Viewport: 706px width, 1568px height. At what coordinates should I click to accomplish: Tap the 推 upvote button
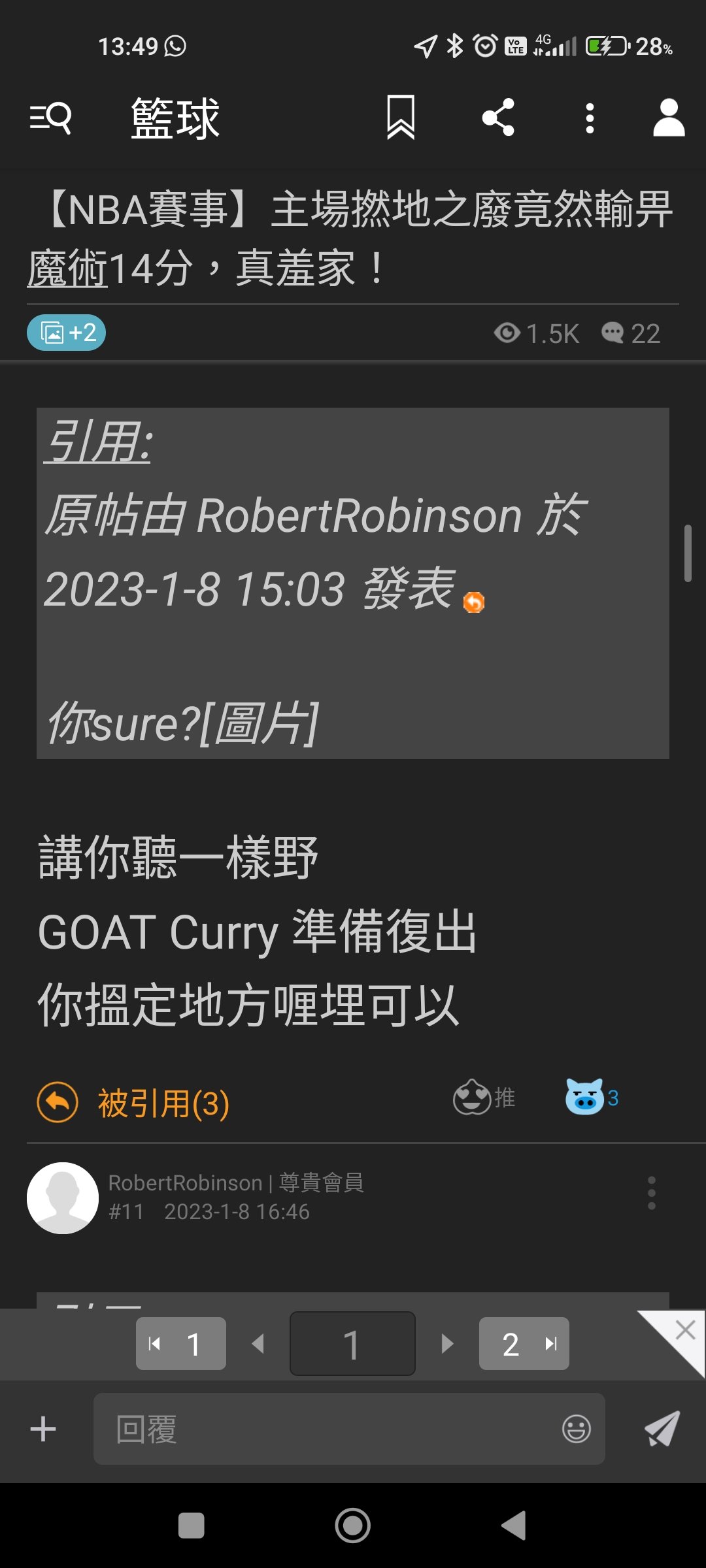[485, 1098]
